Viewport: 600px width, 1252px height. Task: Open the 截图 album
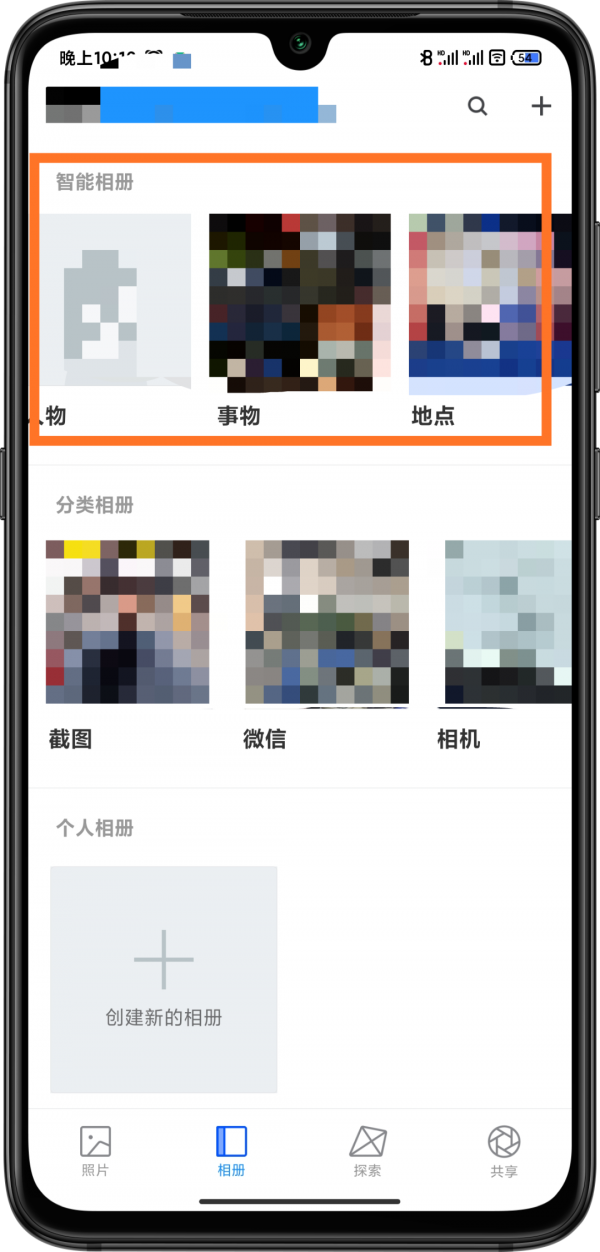pos(128,622)
